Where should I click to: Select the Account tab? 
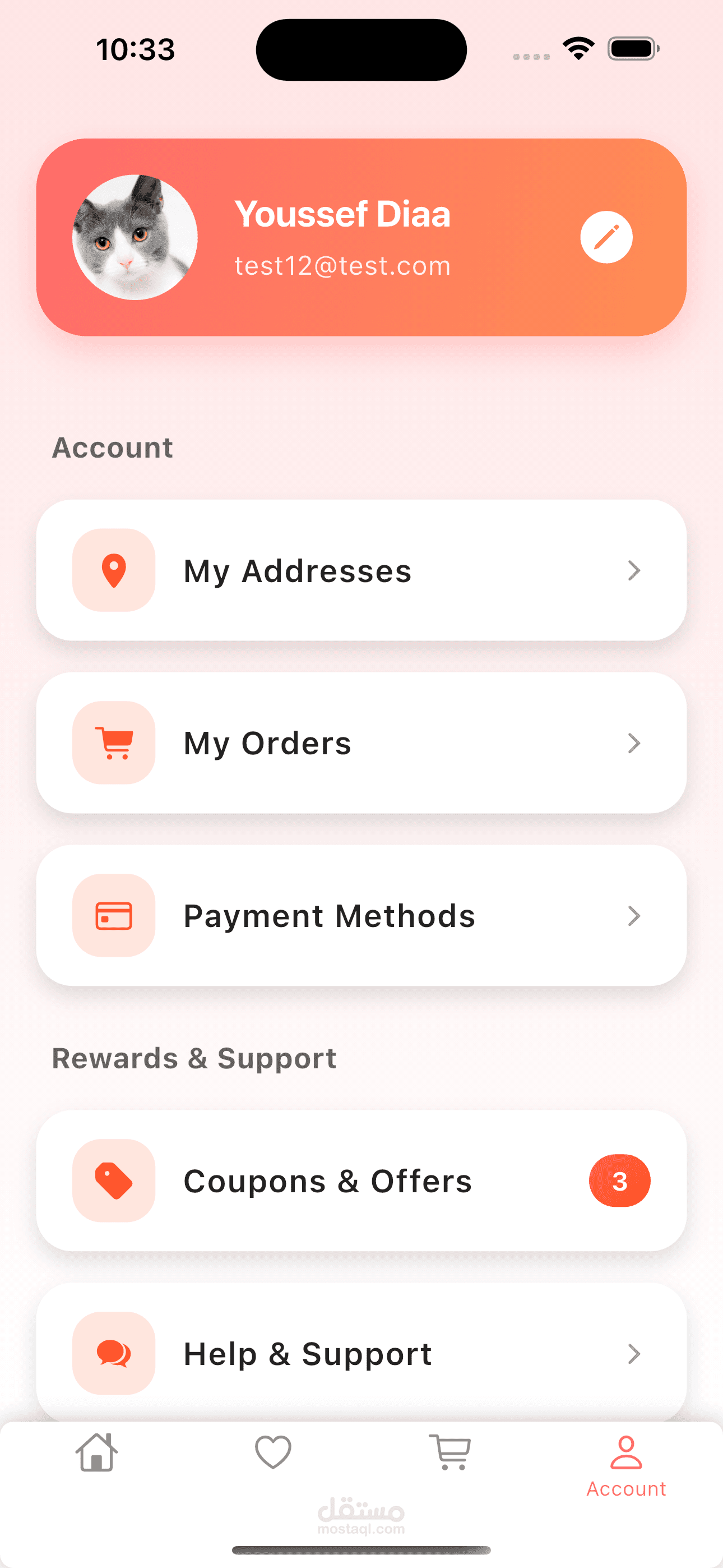click(626, 1466)
